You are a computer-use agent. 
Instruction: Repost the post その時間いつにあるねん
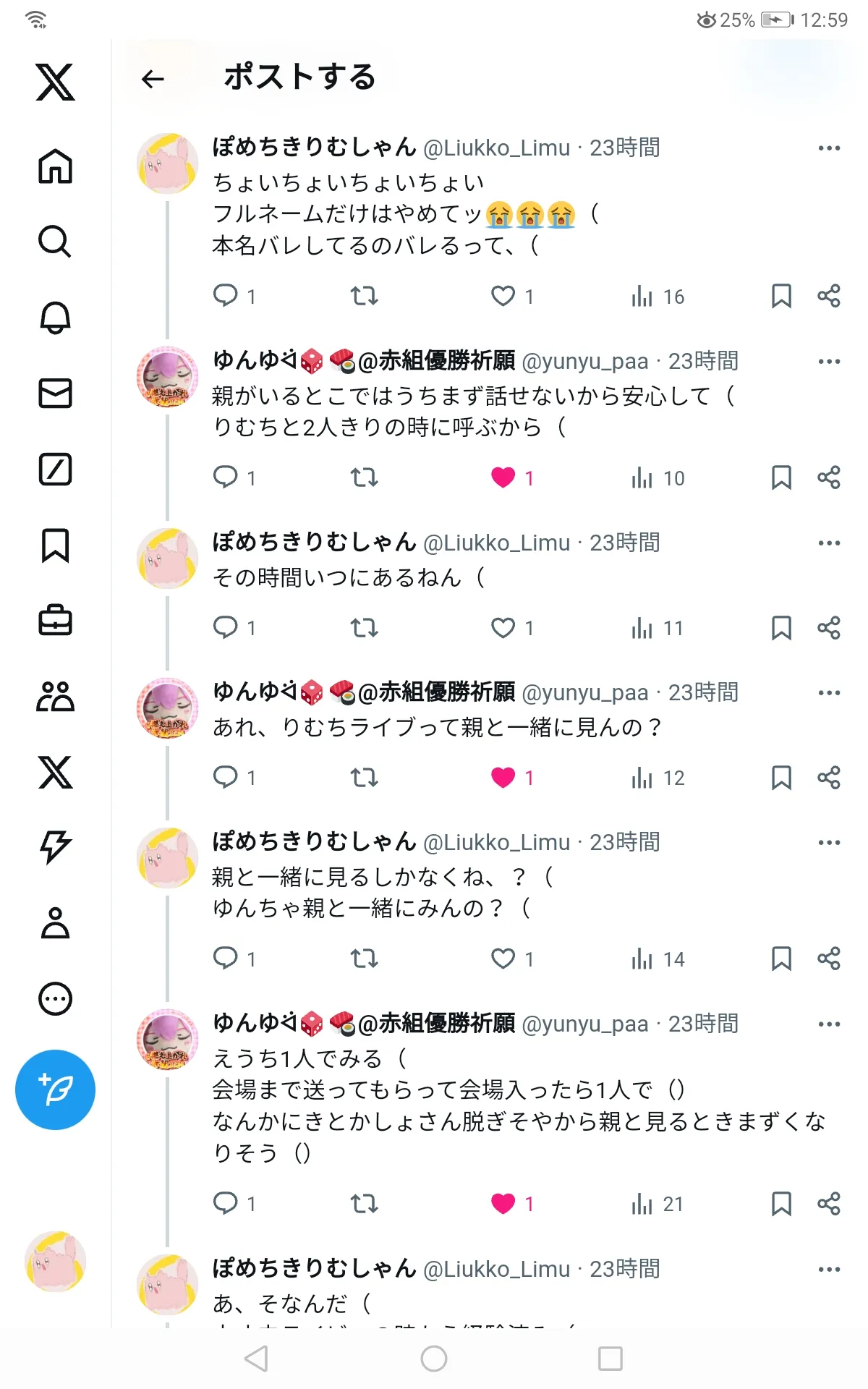(364, 627)
